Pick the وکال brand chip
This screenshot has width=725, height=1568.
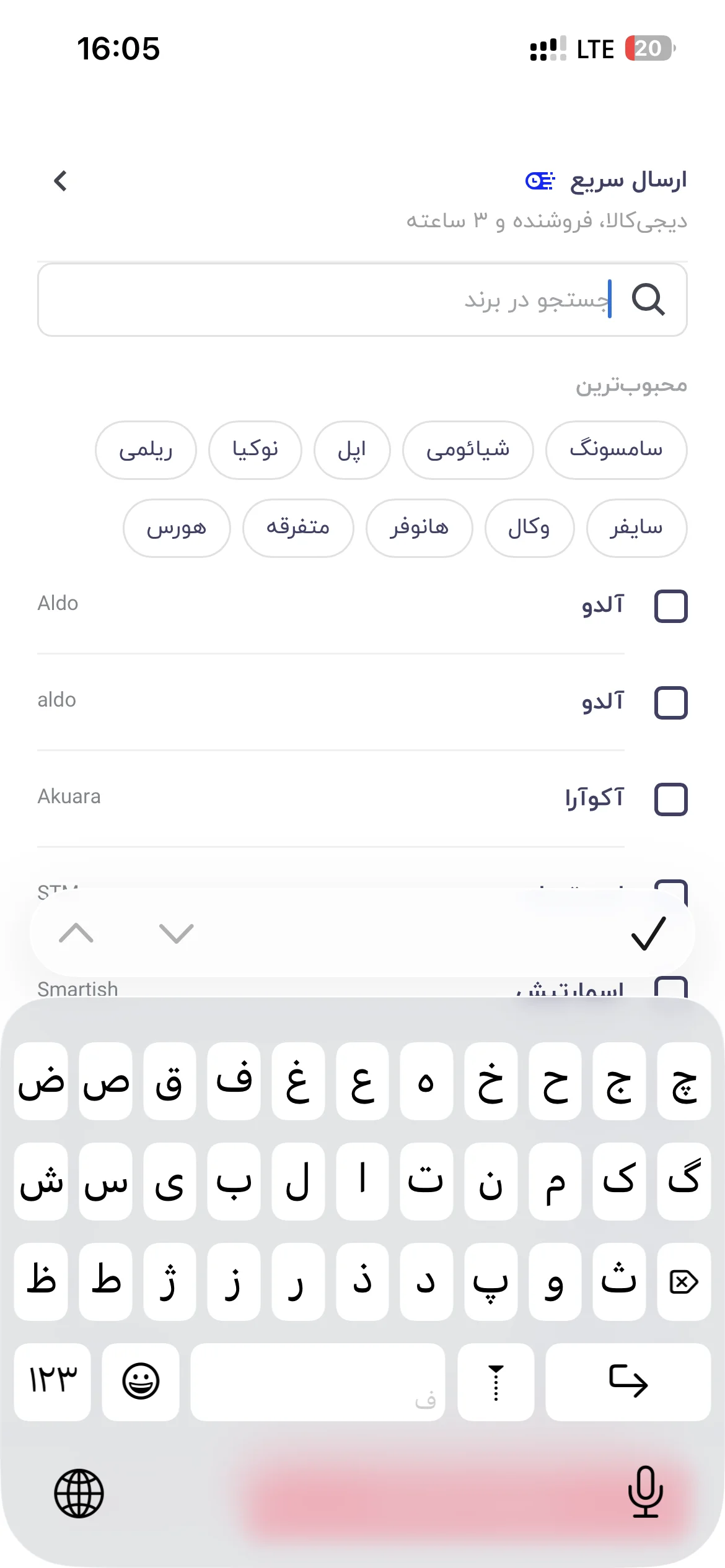pos(529,528)
